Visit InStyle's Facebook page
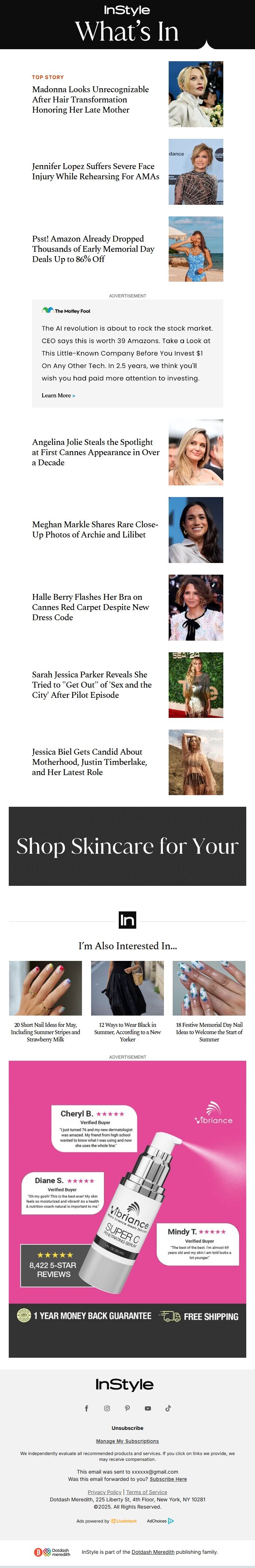The width and height of the screenshot is (255, 1568). [86, 1408]
